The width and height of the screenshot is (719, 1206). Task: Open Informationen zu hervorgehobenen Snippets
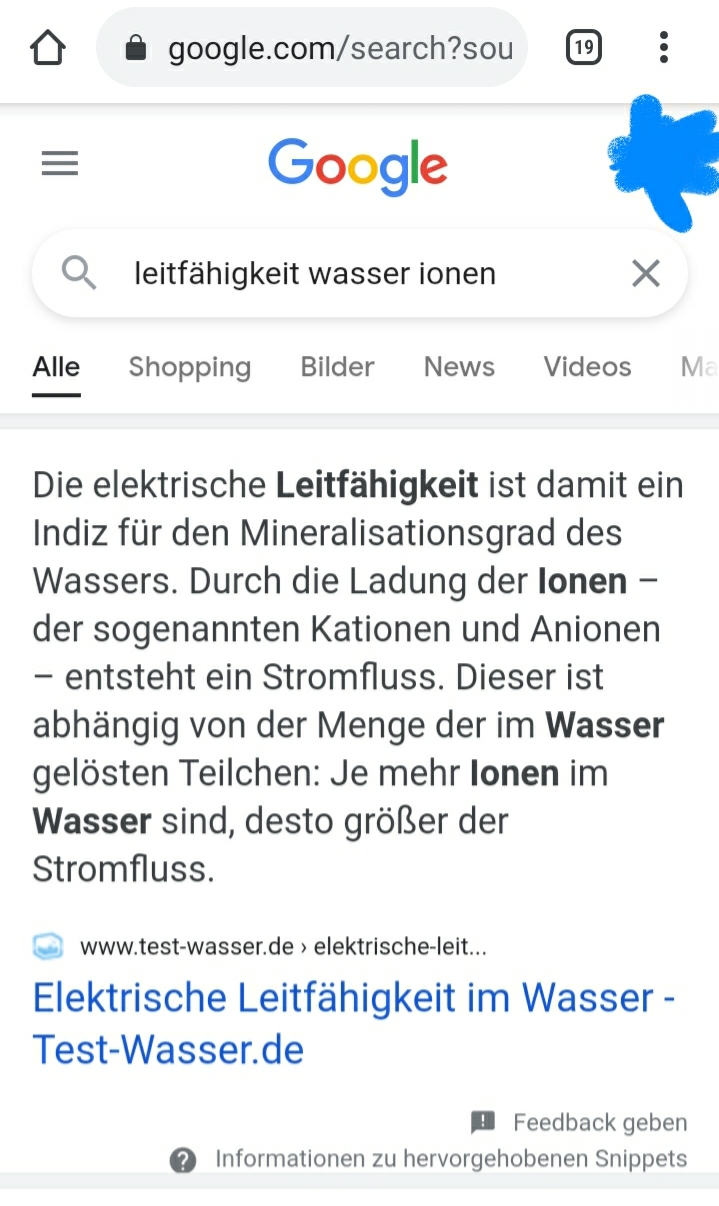[x=429, y=1159]
